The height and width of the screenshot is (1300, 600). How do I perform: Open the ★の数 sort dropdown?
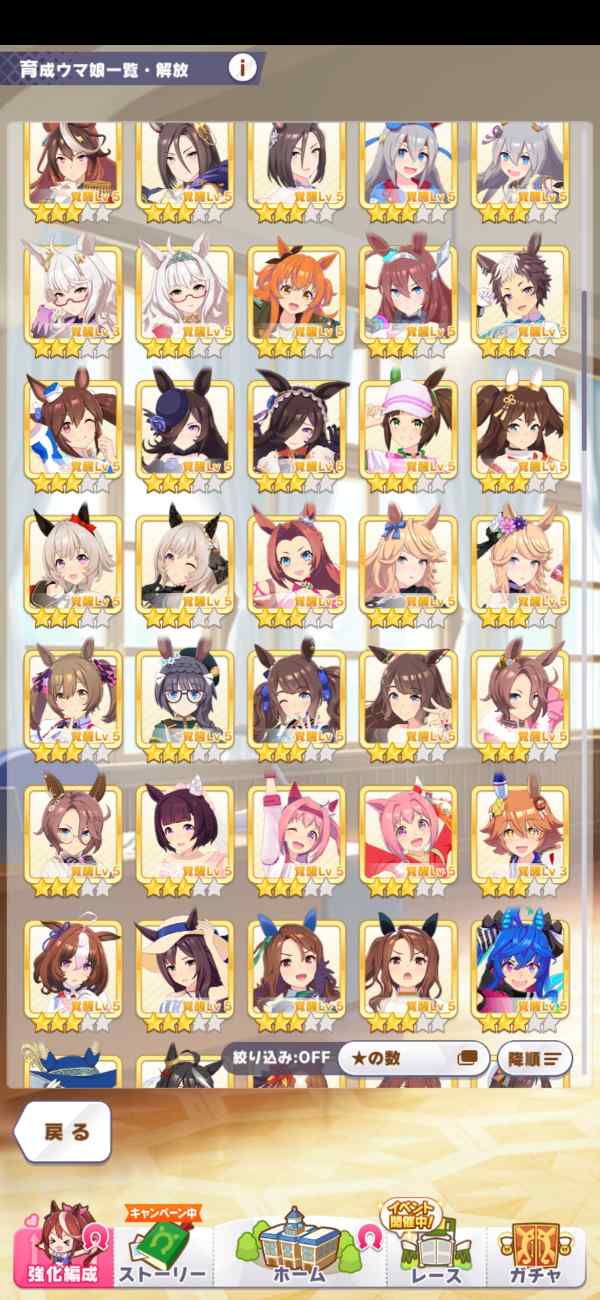click(x=412, y=1058)
